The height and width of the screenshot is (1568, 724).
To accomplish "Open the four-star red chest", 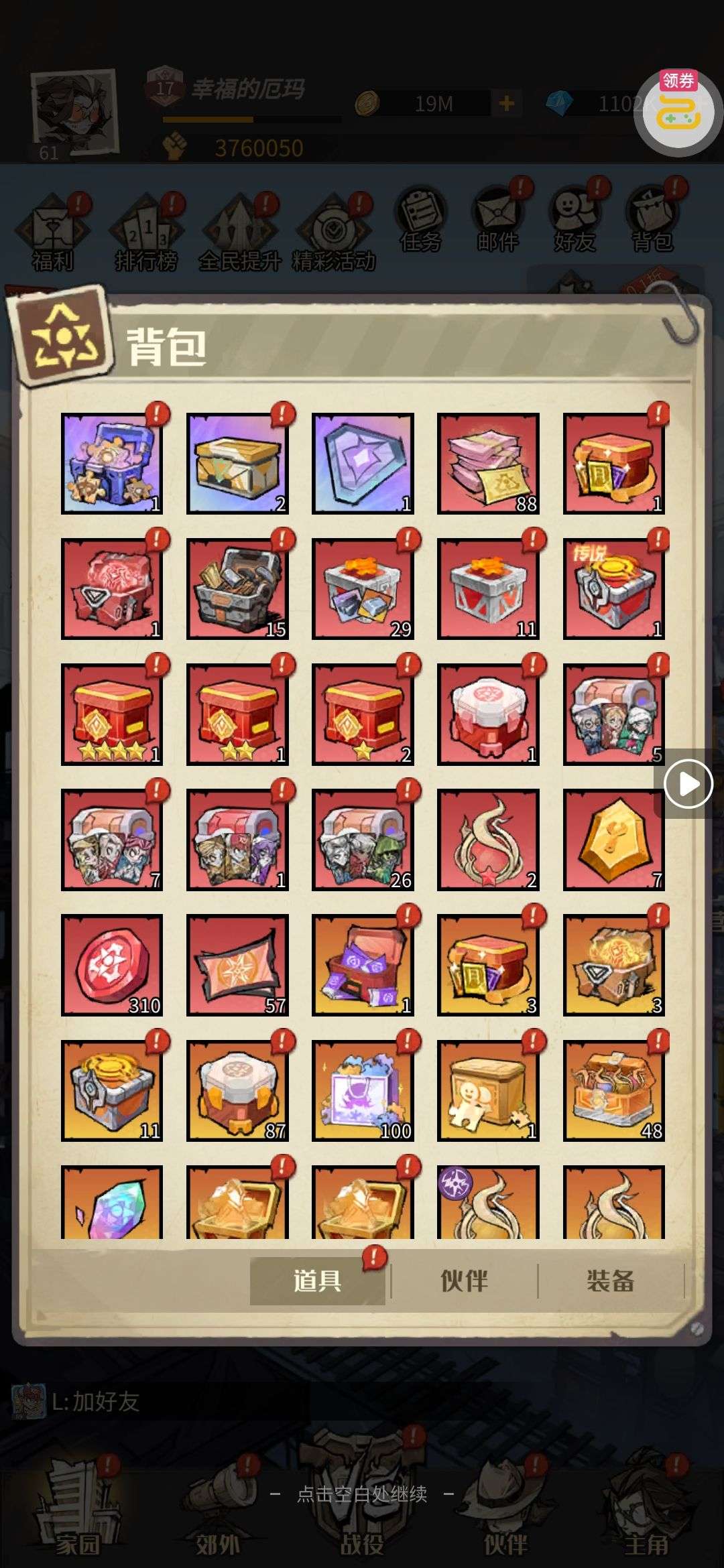I will click(x=112, y=714).
